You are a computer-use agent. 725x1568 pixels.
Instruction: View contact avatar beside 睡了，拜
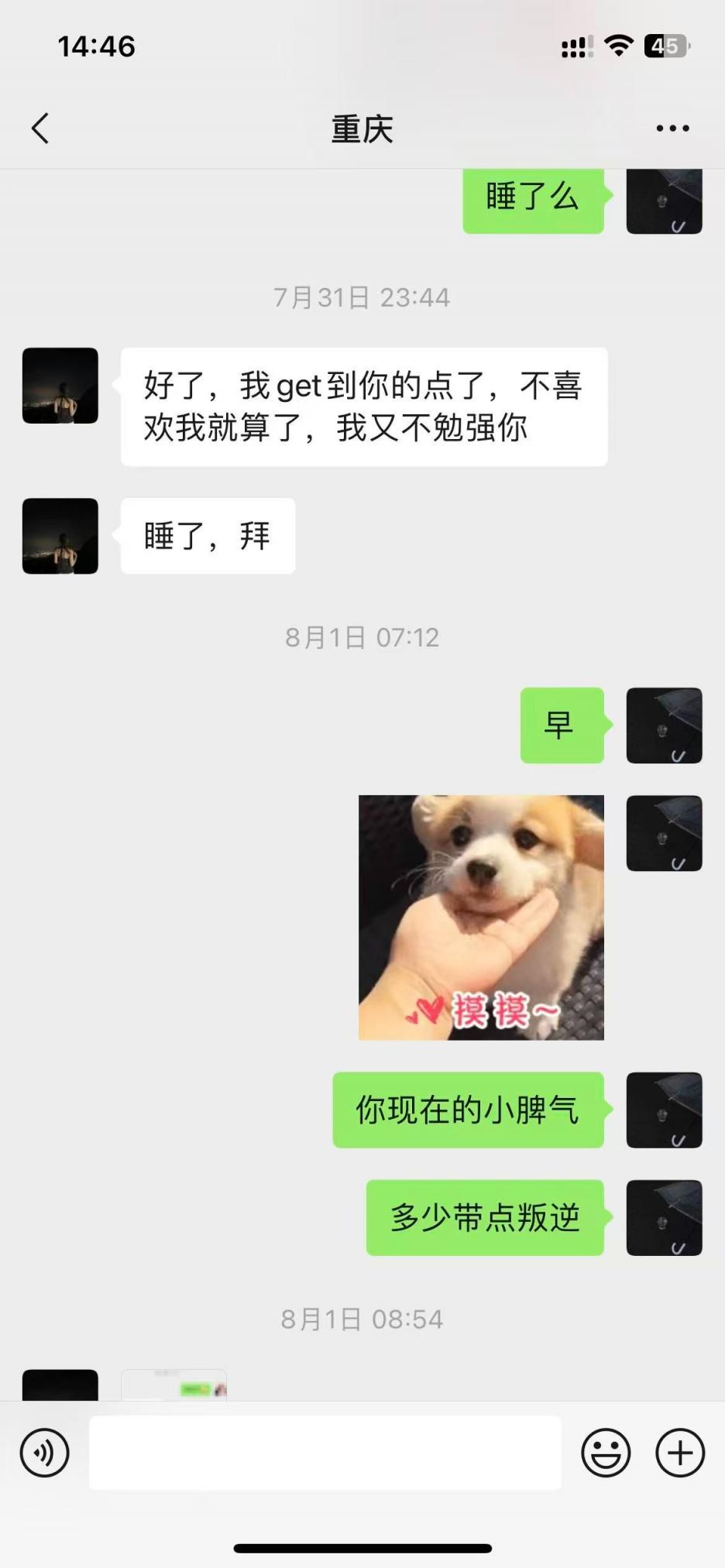pos(60,536)
